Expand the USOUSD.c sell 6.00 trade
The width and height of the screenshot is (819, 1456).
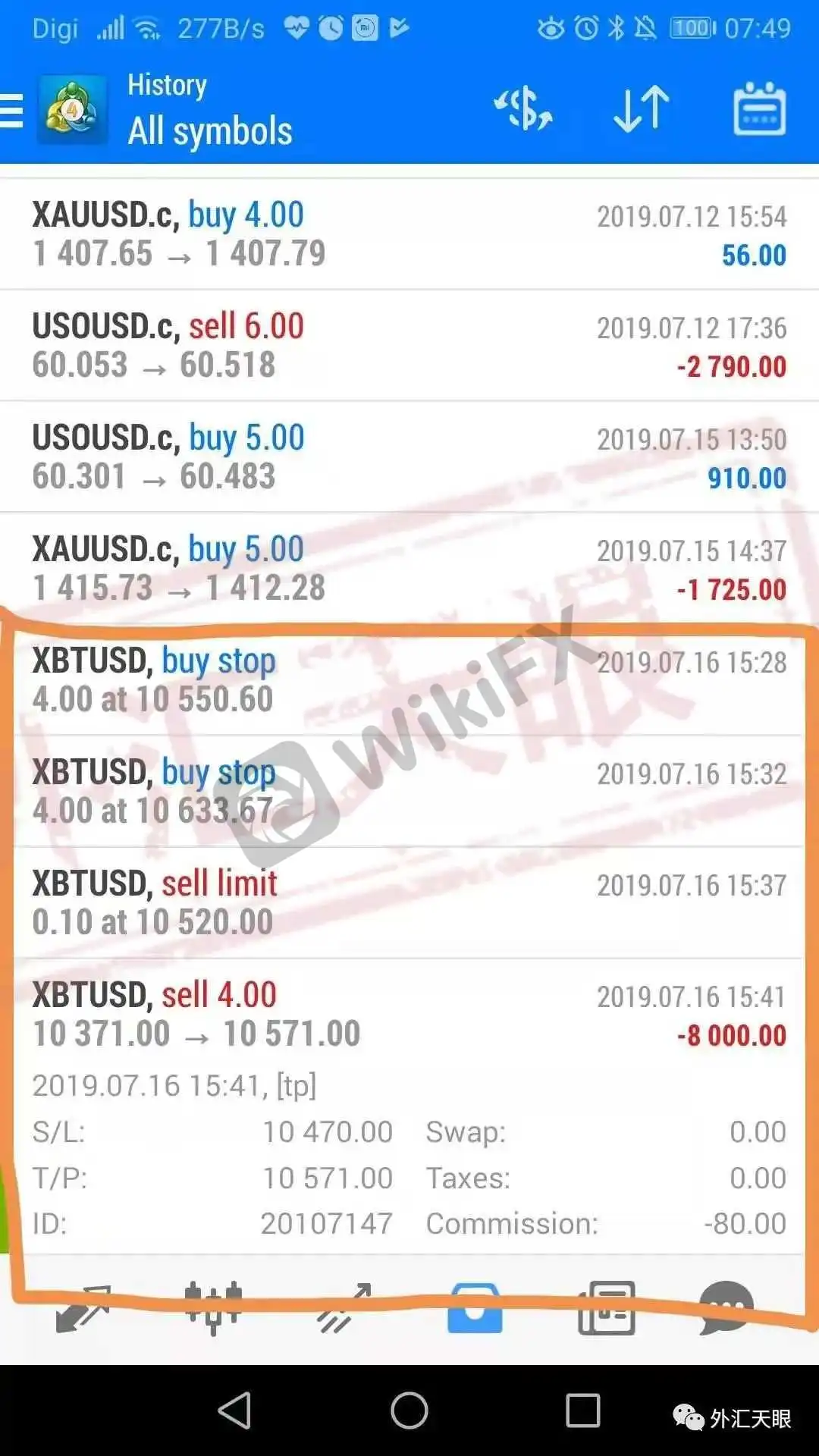[409, 346]
